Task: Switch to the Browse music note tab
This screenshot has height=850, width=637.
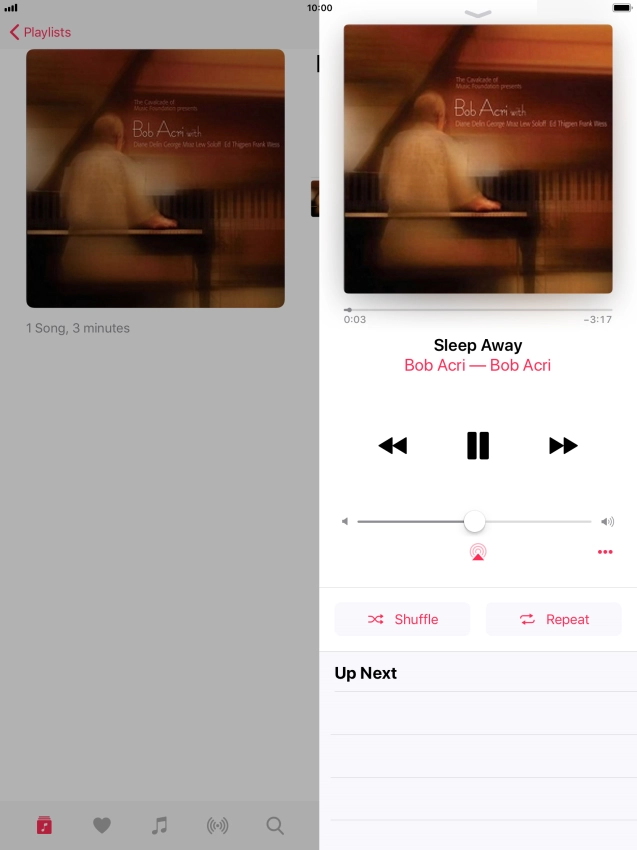Action: (x=159, y=826)
